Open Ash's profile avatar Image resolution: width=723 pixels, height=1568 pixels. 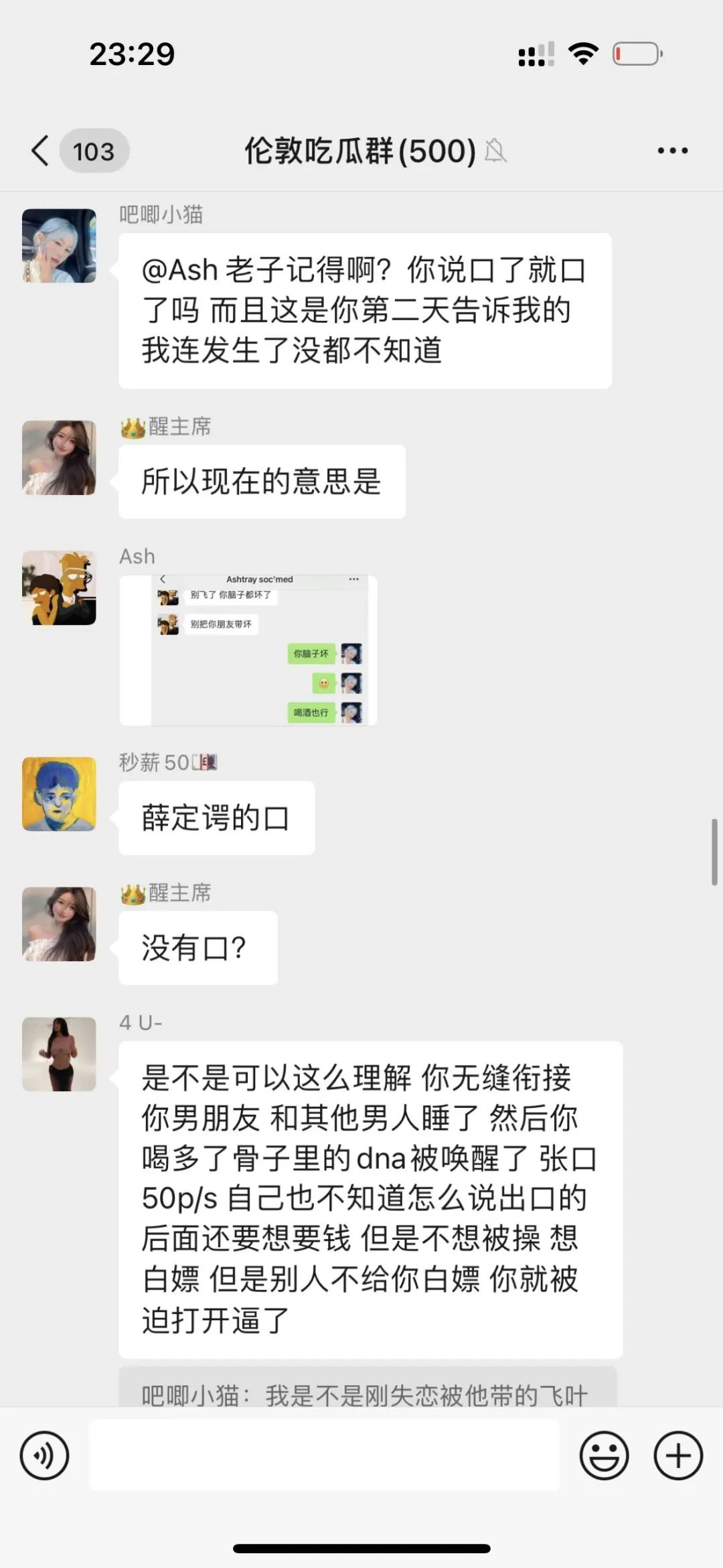point(59,588)
